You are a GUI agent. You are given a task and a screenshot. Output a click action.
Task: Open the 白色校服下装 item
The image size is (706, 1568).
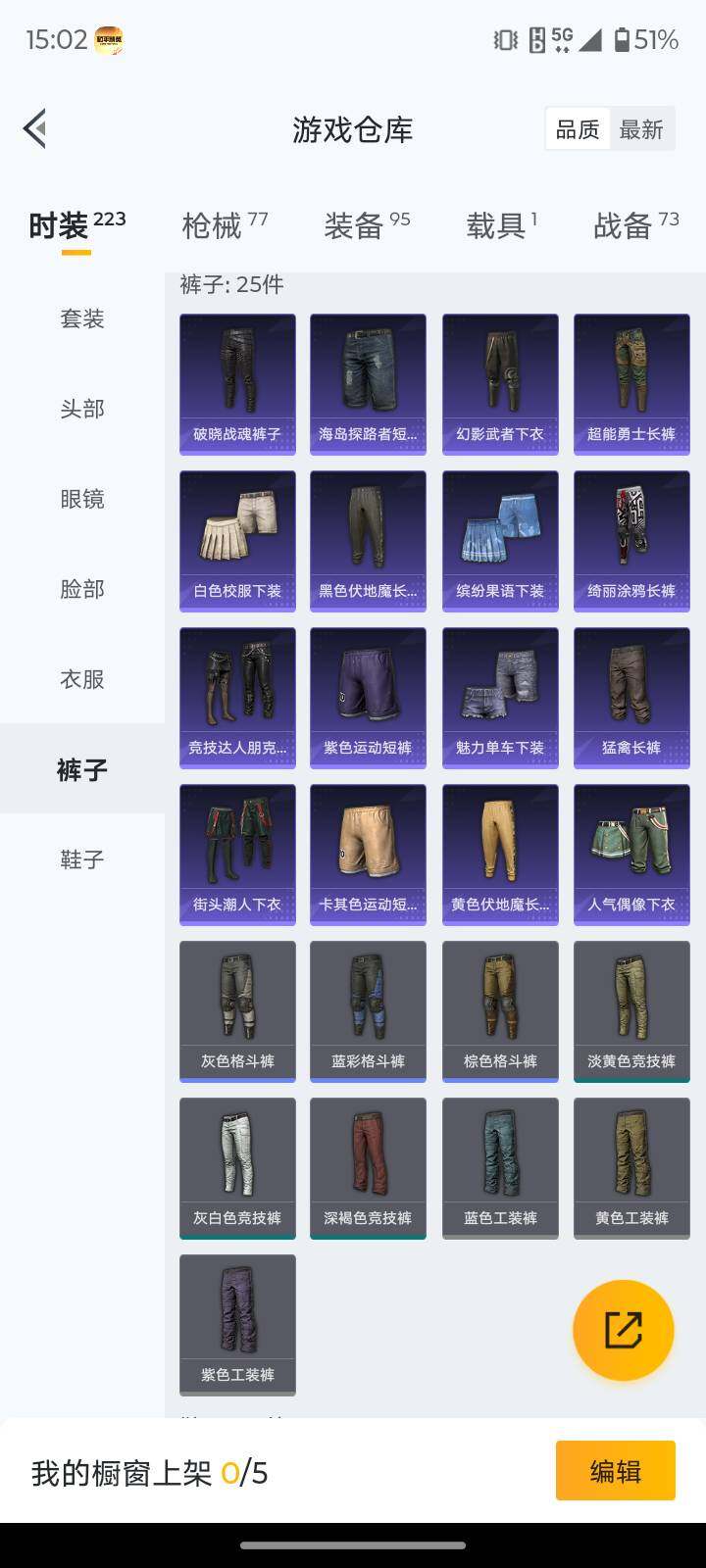237,540
